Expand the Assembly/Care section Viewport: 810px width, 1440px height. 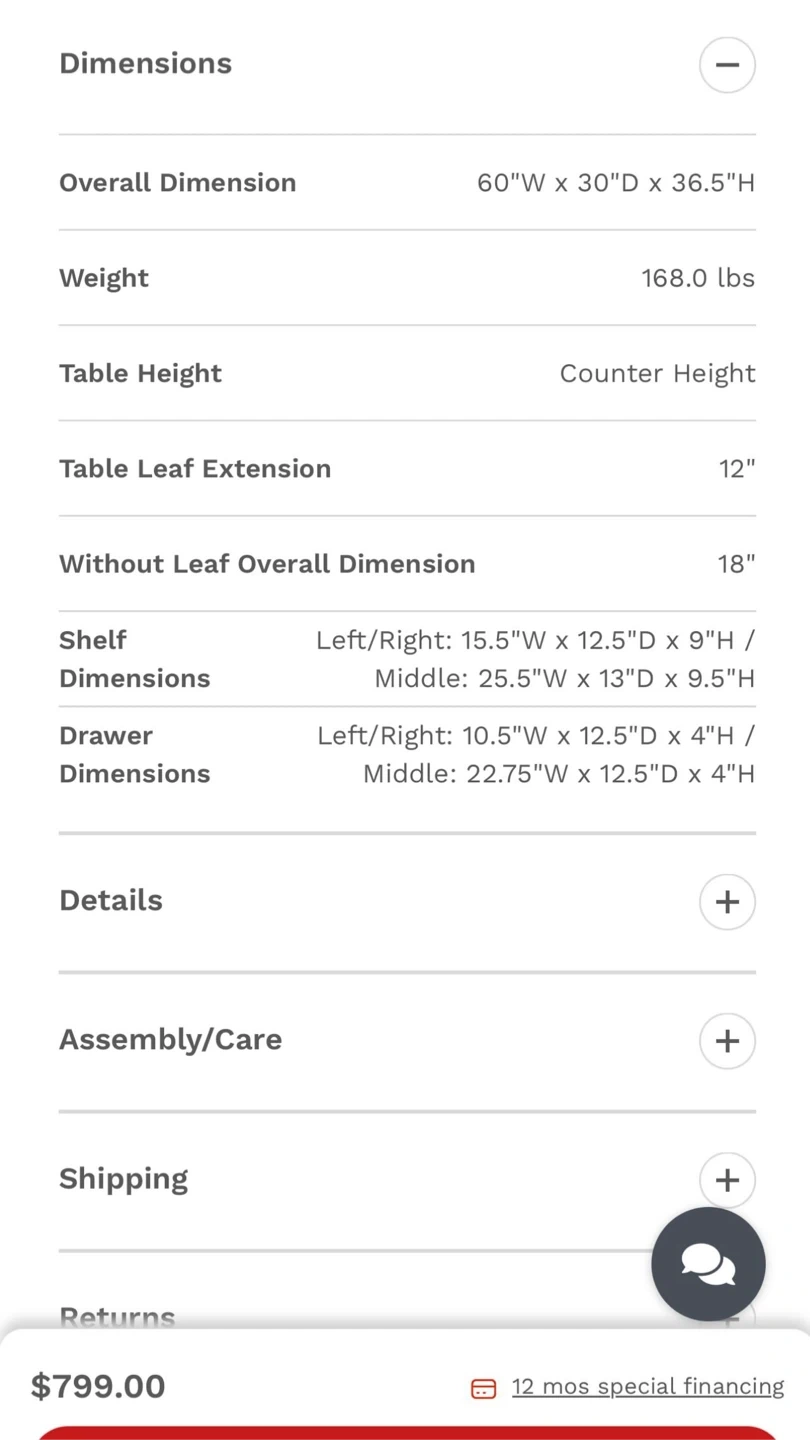(727, 1040)
